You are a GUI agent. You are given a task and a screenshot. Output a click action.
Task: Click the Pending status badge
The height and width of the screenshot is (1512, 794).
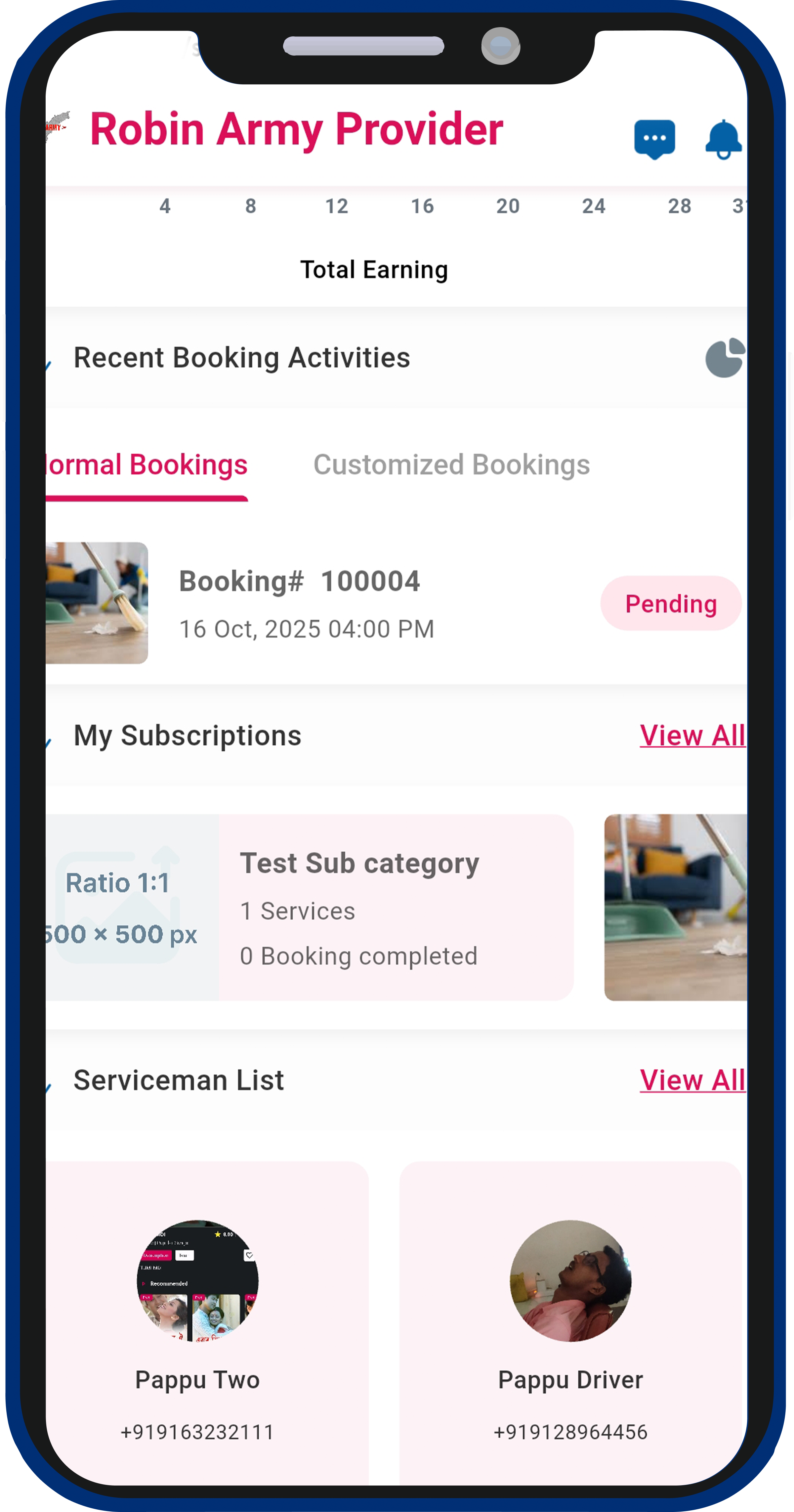point(671,603)
